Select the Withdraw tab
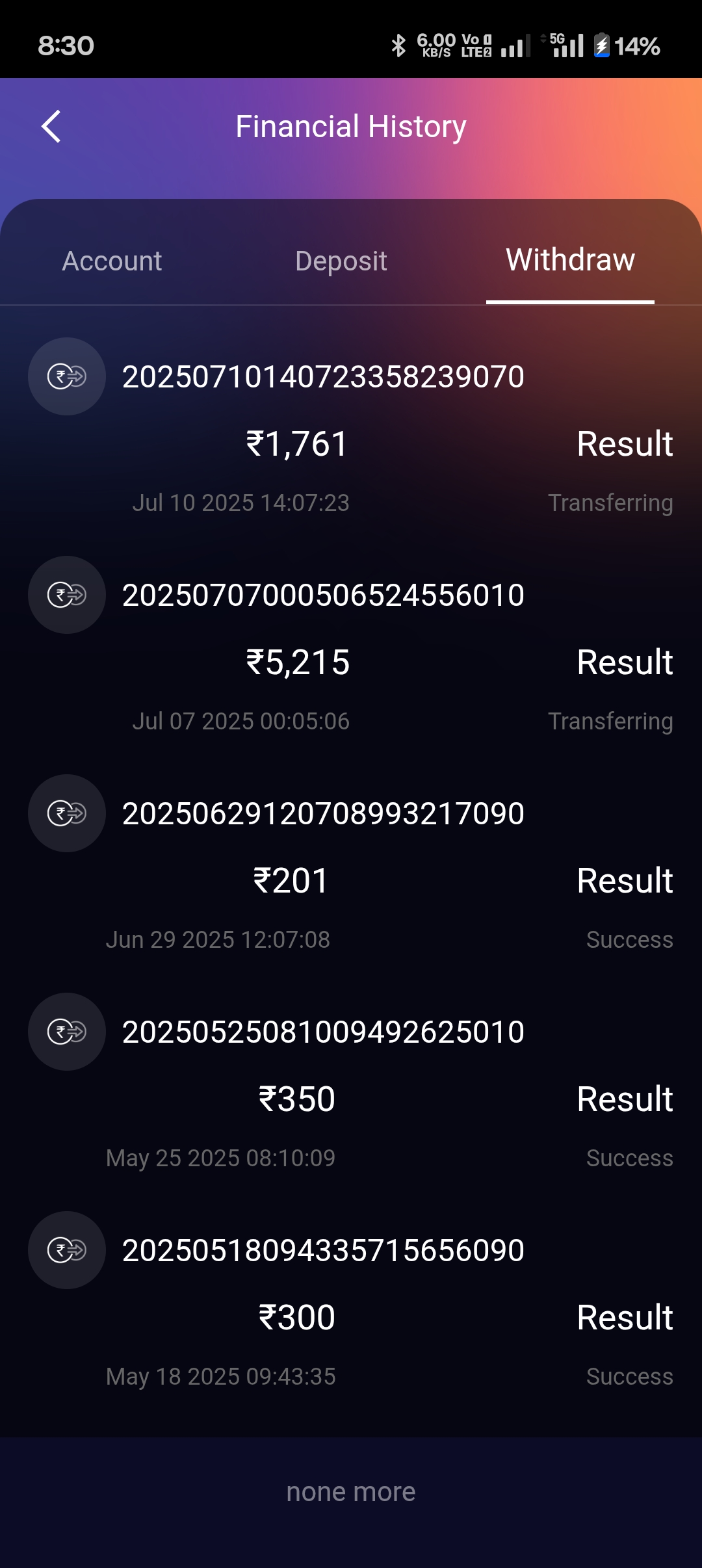The height and width of the screenshot is (1568, 702). coord(570,260)
